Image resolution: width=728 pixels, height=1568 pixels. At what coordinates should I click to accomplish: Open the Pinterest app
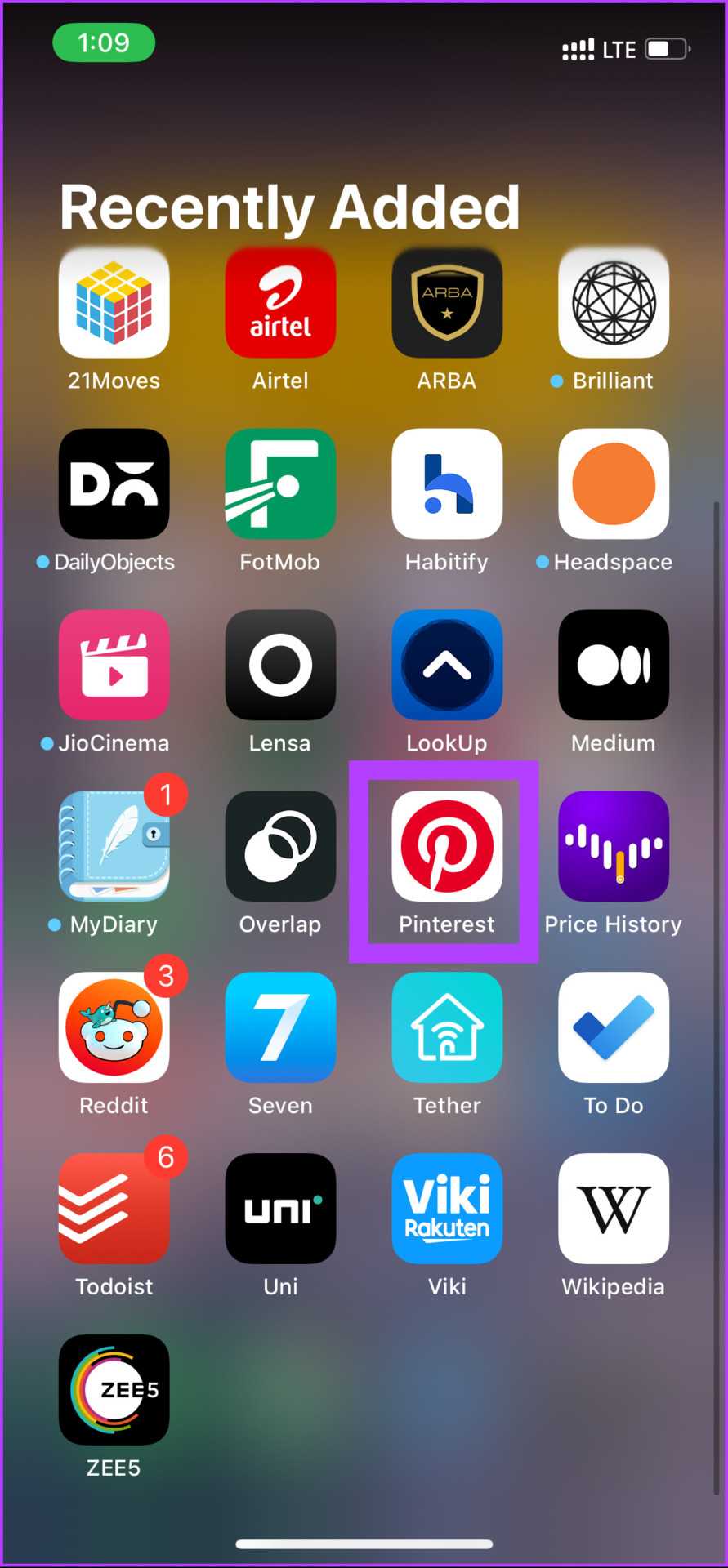coord(447,846)
